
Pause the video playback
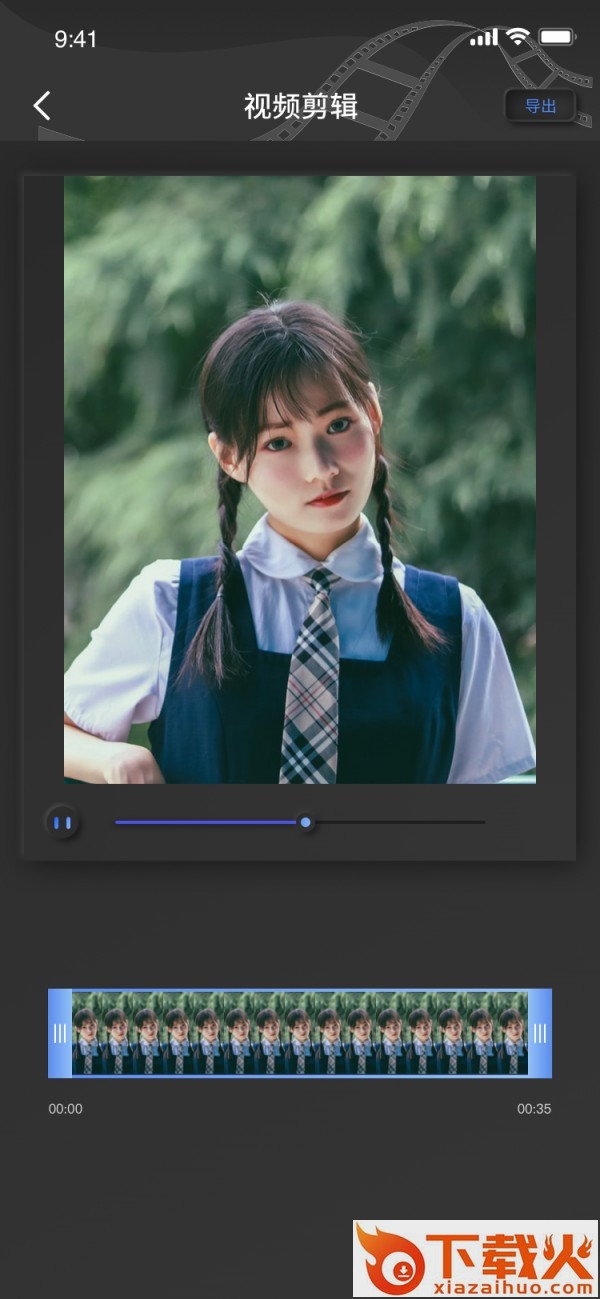pyautogui.click(x=63, y=823)
